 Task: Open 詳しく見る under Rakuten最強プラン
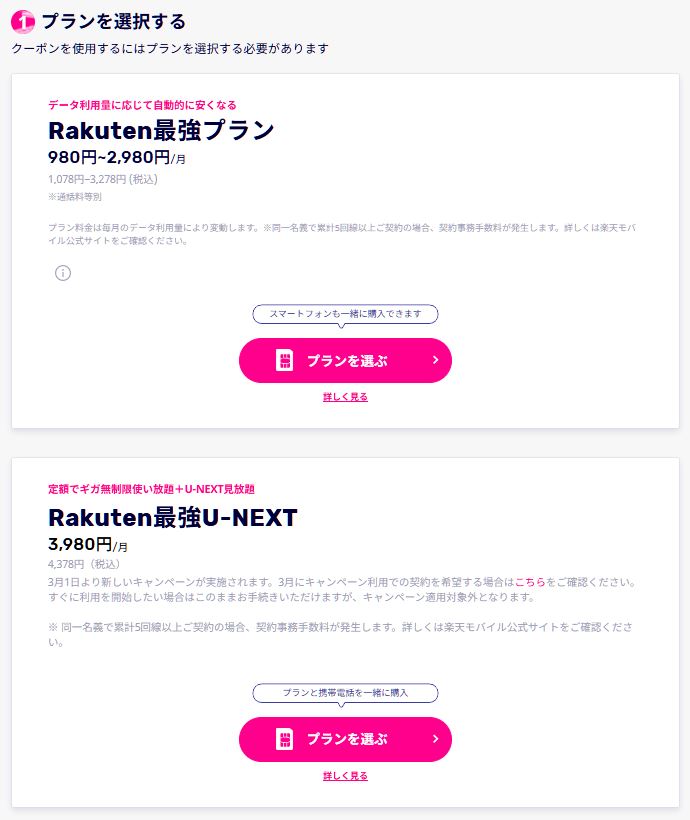click(x=345, y=397)
